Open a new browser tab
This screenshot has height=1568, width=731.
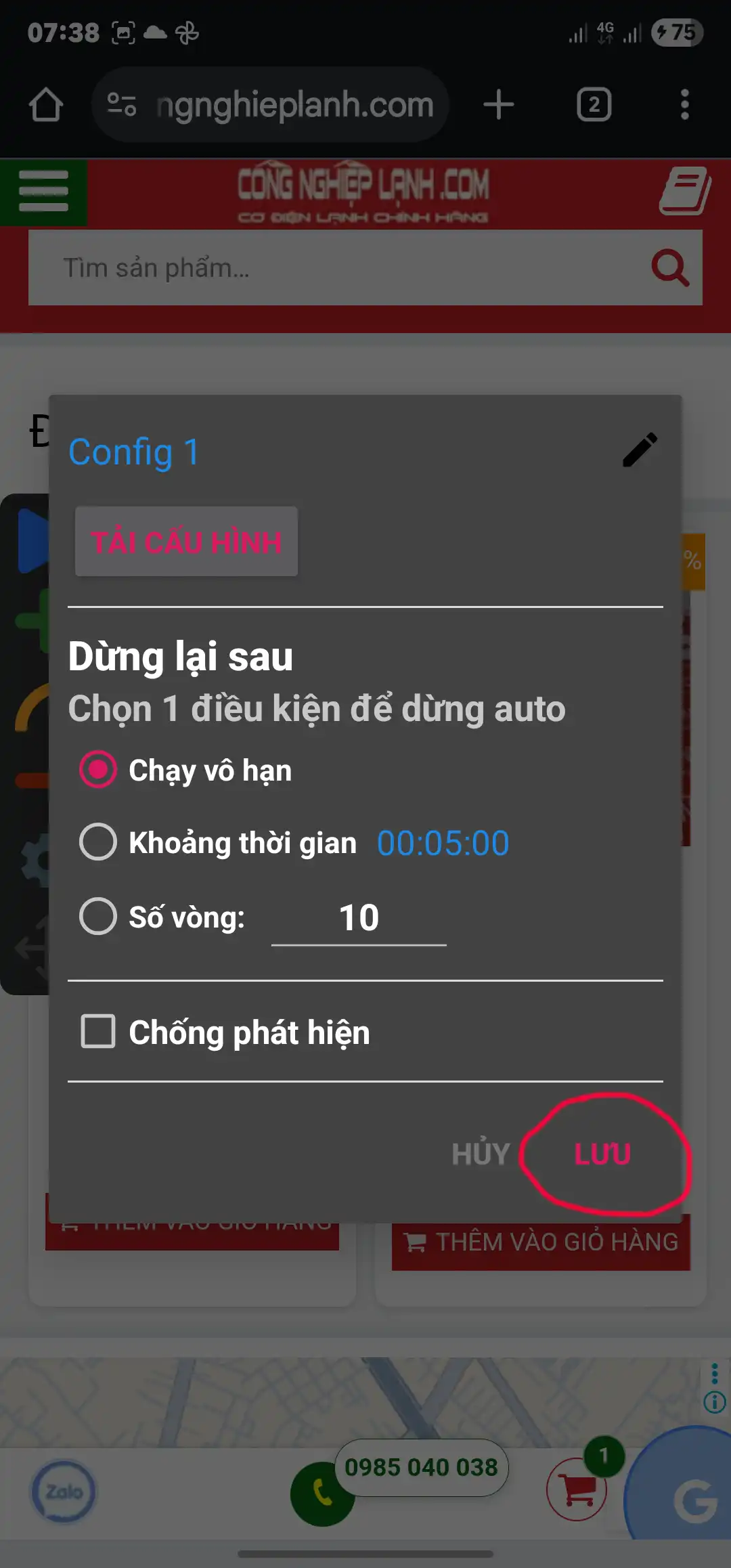(x=499, y=105)
